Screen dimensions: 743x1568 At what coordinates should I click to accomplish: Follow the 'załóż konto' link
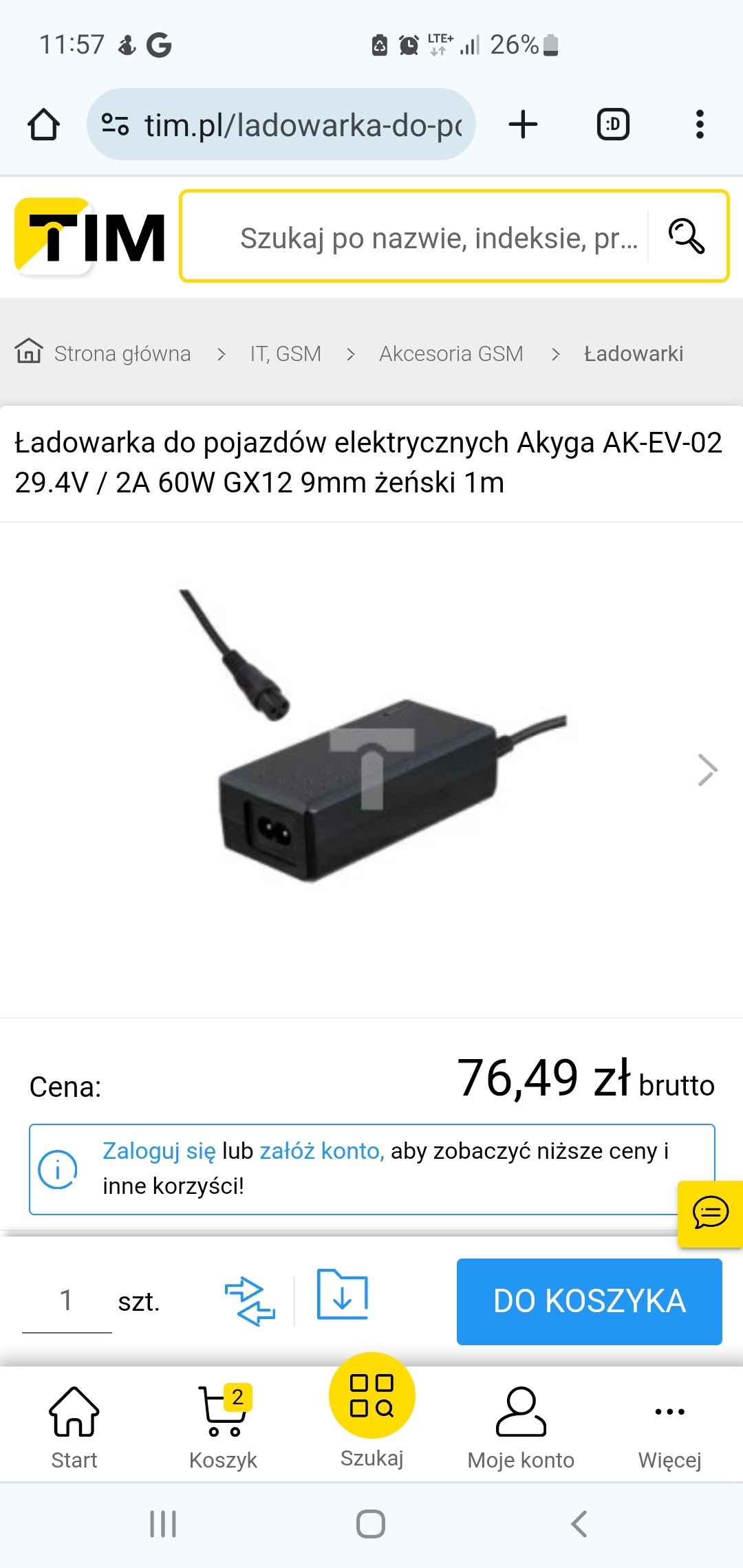(x=321, y=1151)
